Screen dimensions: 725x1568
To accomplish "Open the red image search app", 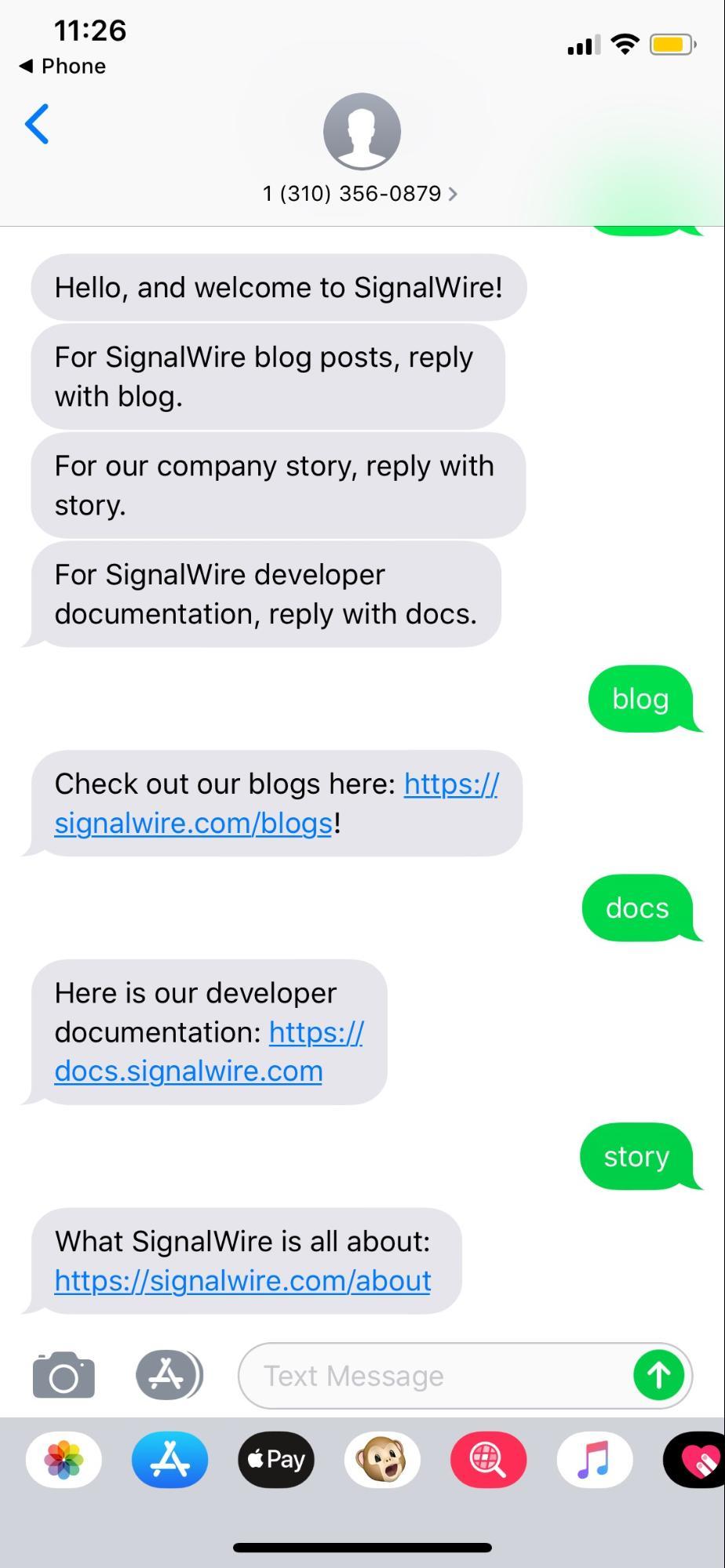I will [488, 1460].
